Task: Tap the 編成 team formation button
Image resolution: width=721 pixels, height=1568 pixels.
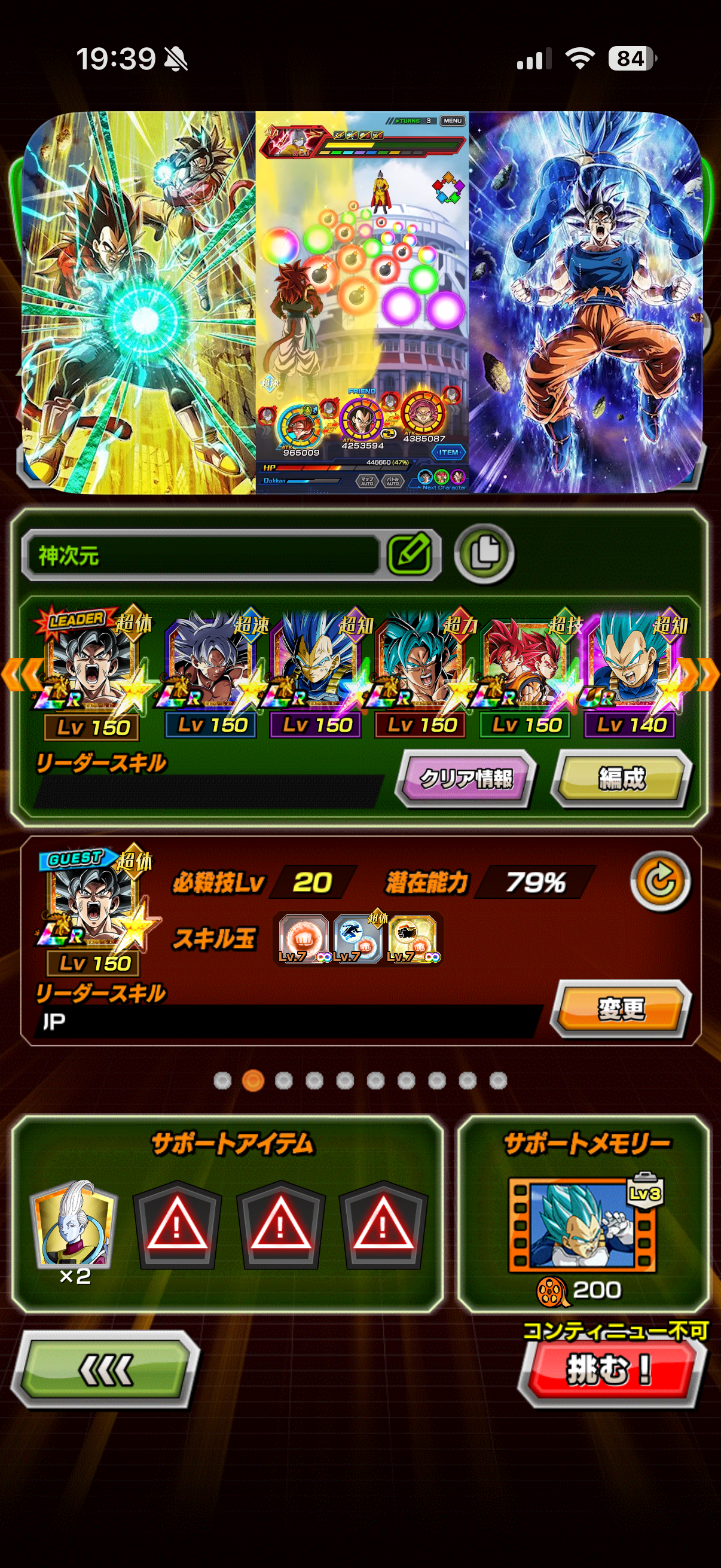Action: (x=621, y=779)
